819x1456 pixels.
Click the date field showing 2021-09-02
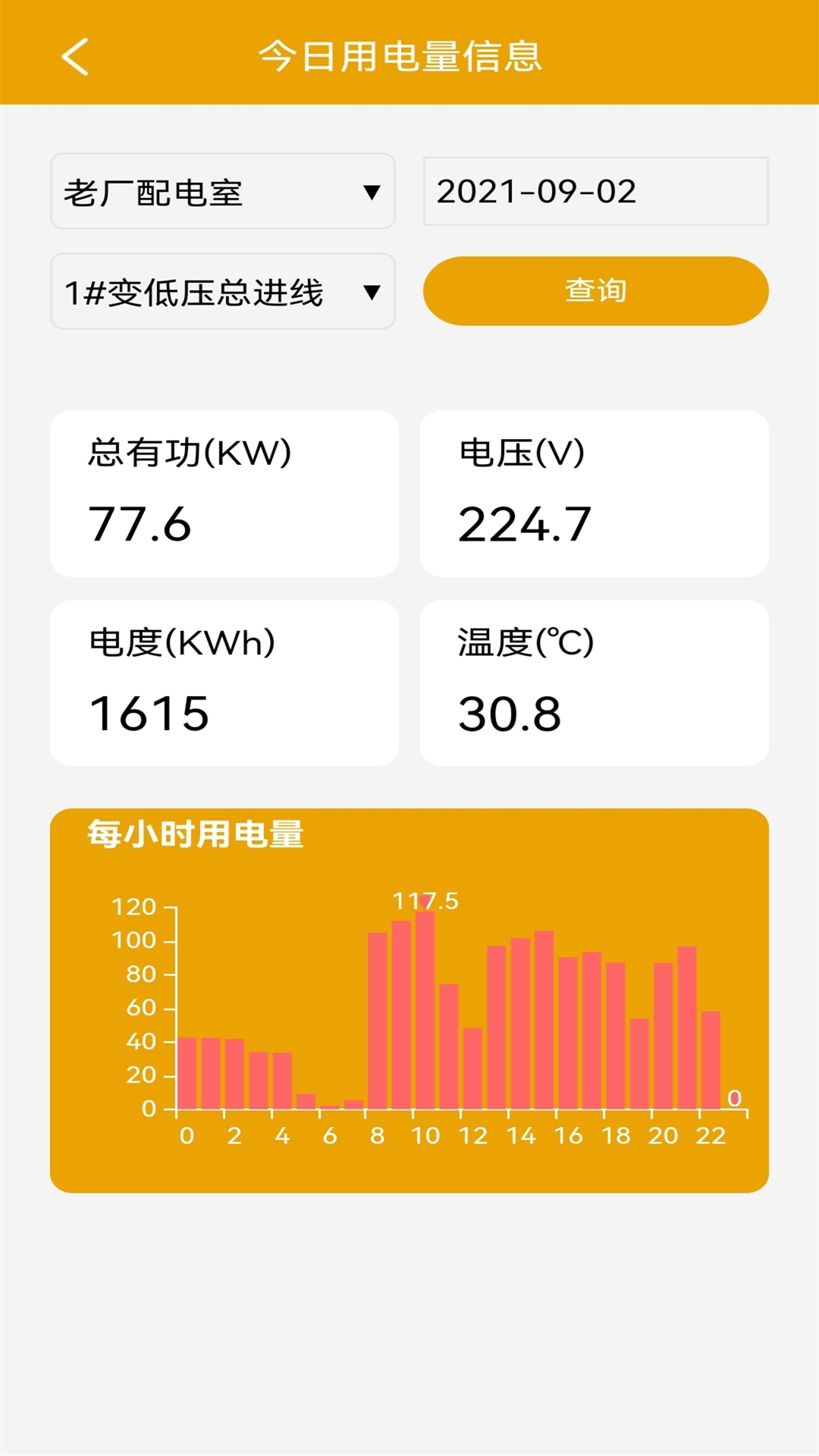click(x=595, y=192)
